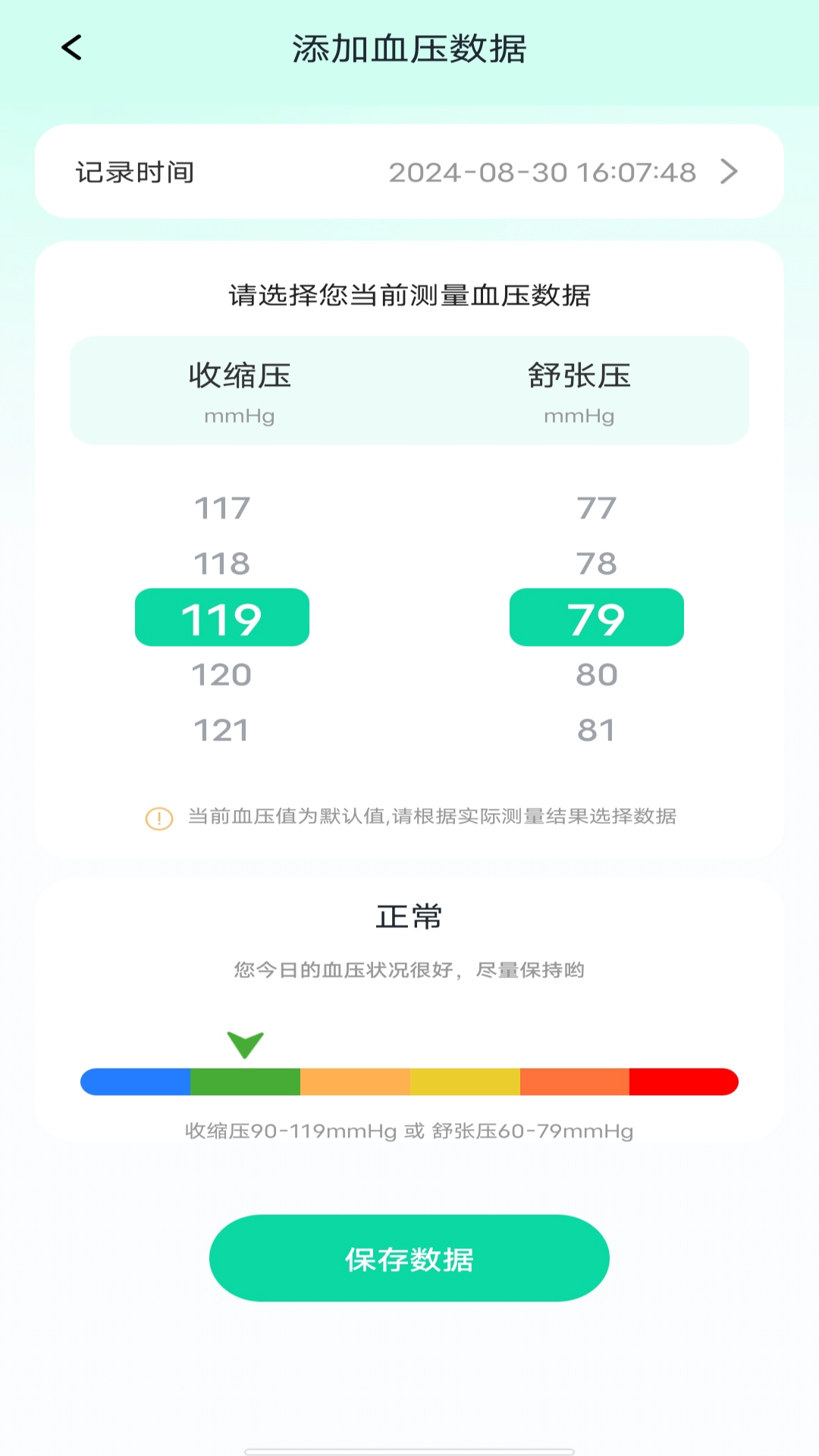819x1456 pixels.
Task: Select 80 in the diastolic pressure picker
Action: (x=597, y=675)
